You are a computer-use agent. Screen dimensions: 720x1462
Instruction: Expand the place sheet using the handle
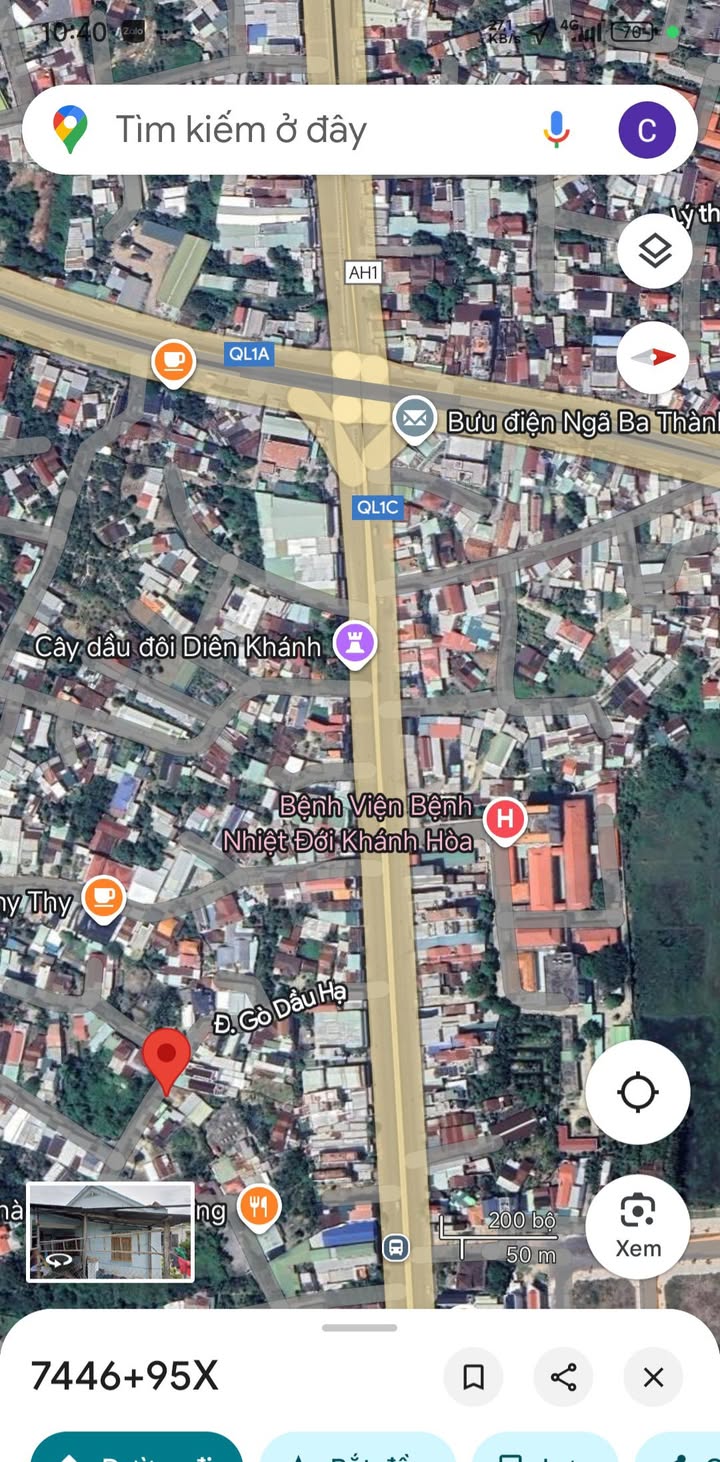tap(360, 1328)
